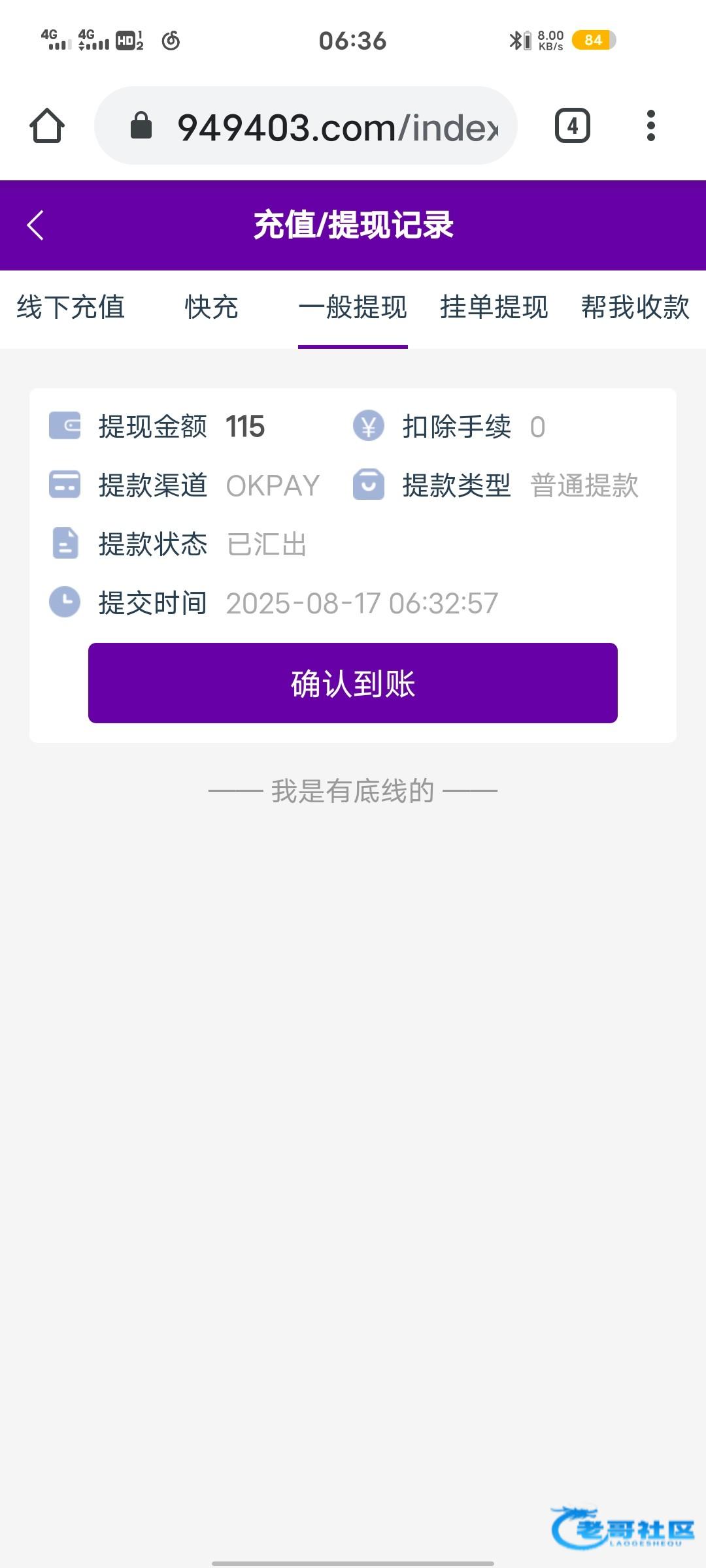
Task: Select the 快充 tab
Action: click(211, 307)
